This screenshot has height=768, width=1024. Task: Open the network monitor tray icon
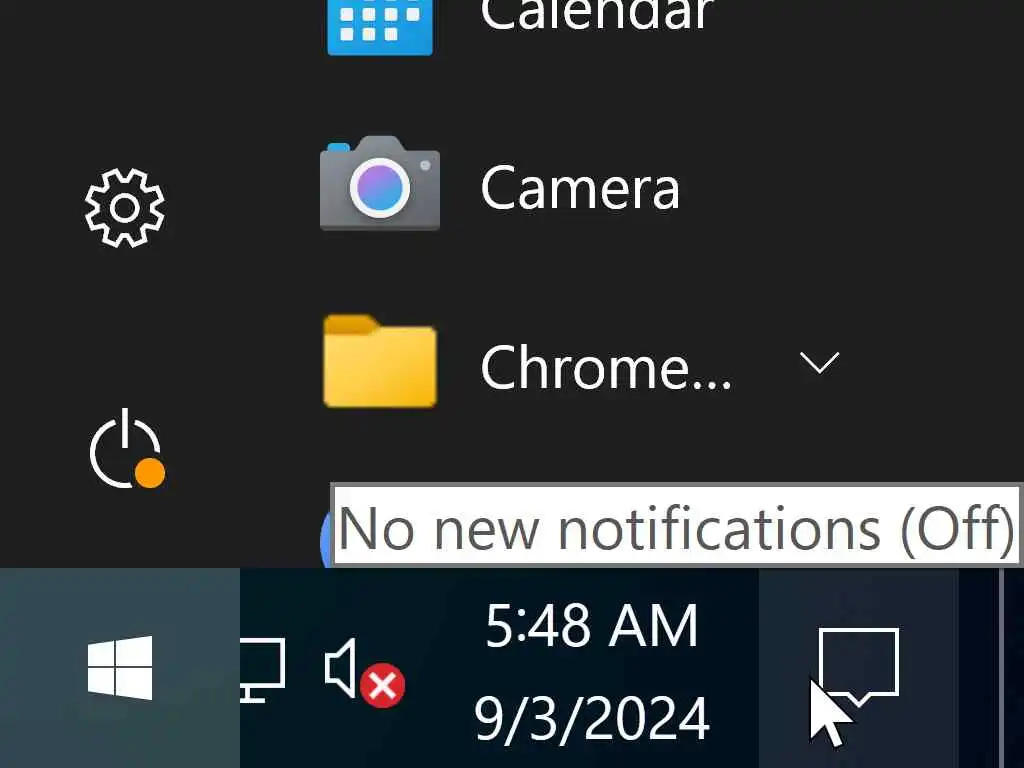[264, 670]
